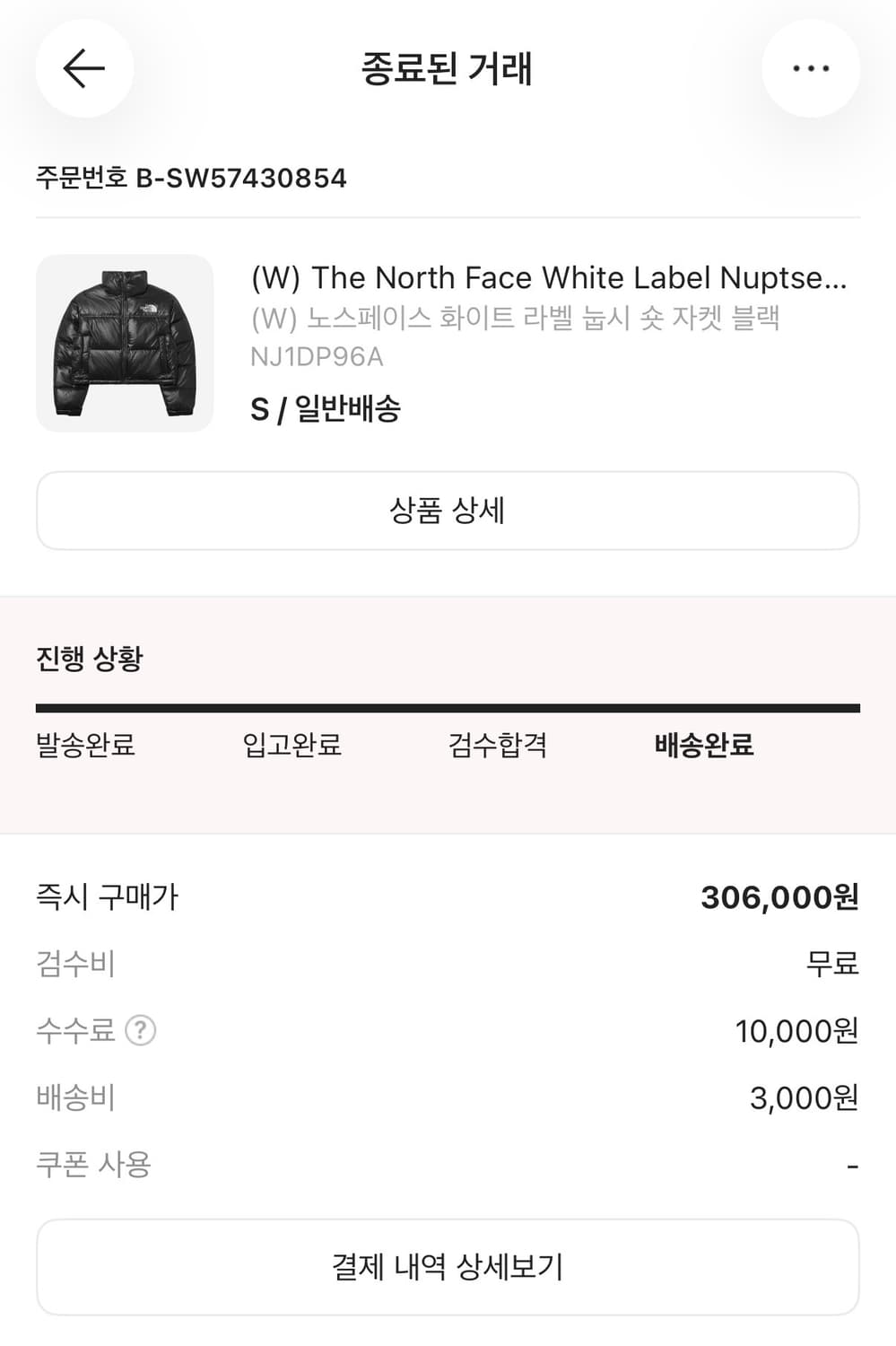Click the 진행 상황 section header
Viewport: 896px width, 1346px height.
(88, 660)
